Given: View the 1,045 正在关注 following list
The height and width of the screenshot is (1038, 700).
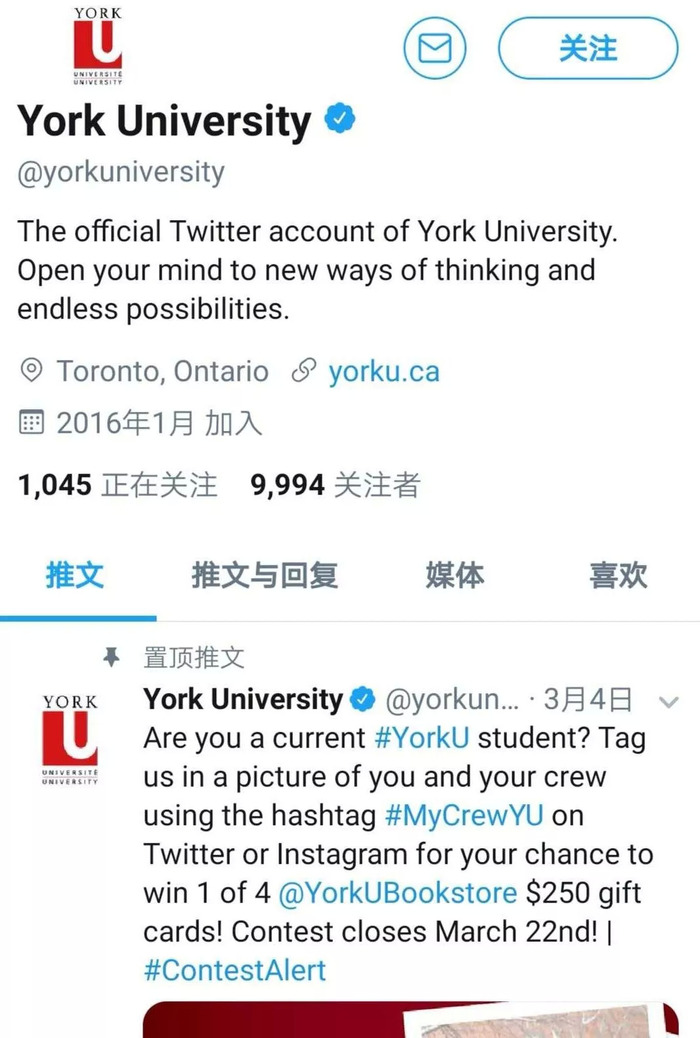Looking at the screenshot, I should coord(117,486).
